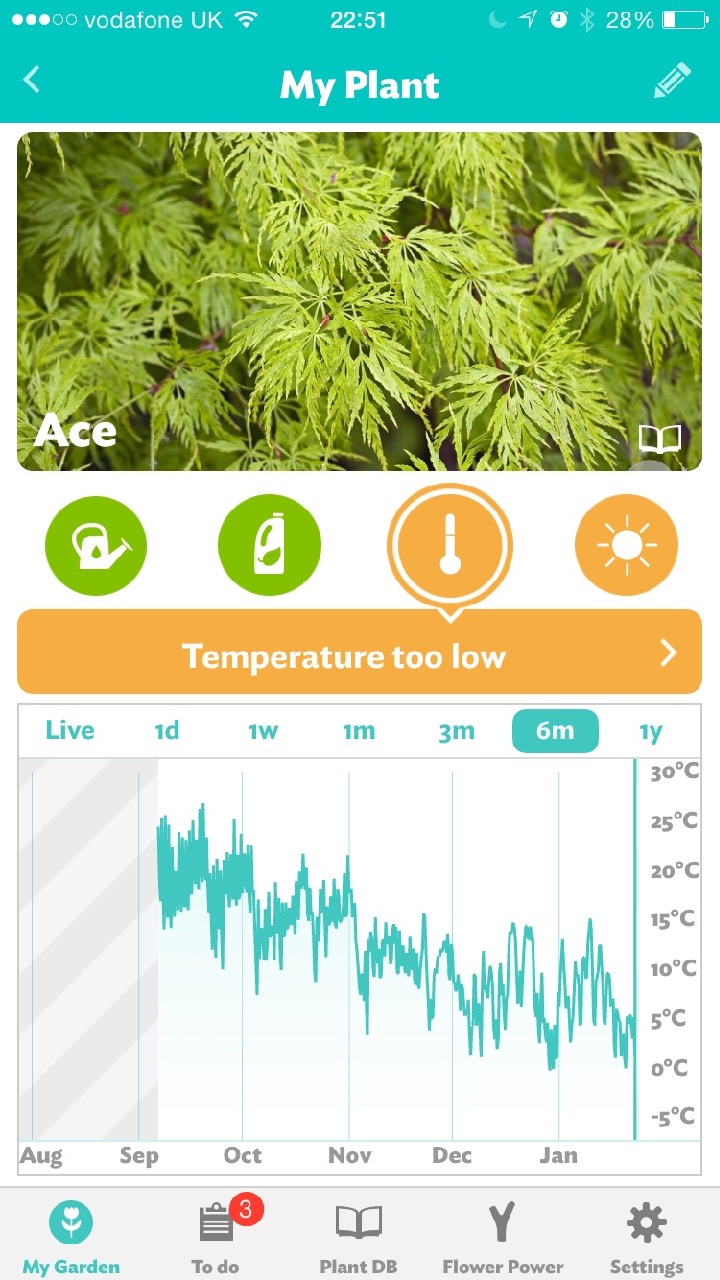Open the Temperature too low alert
The width and height of the screenshot is (720, 1280).
point(359,656)
